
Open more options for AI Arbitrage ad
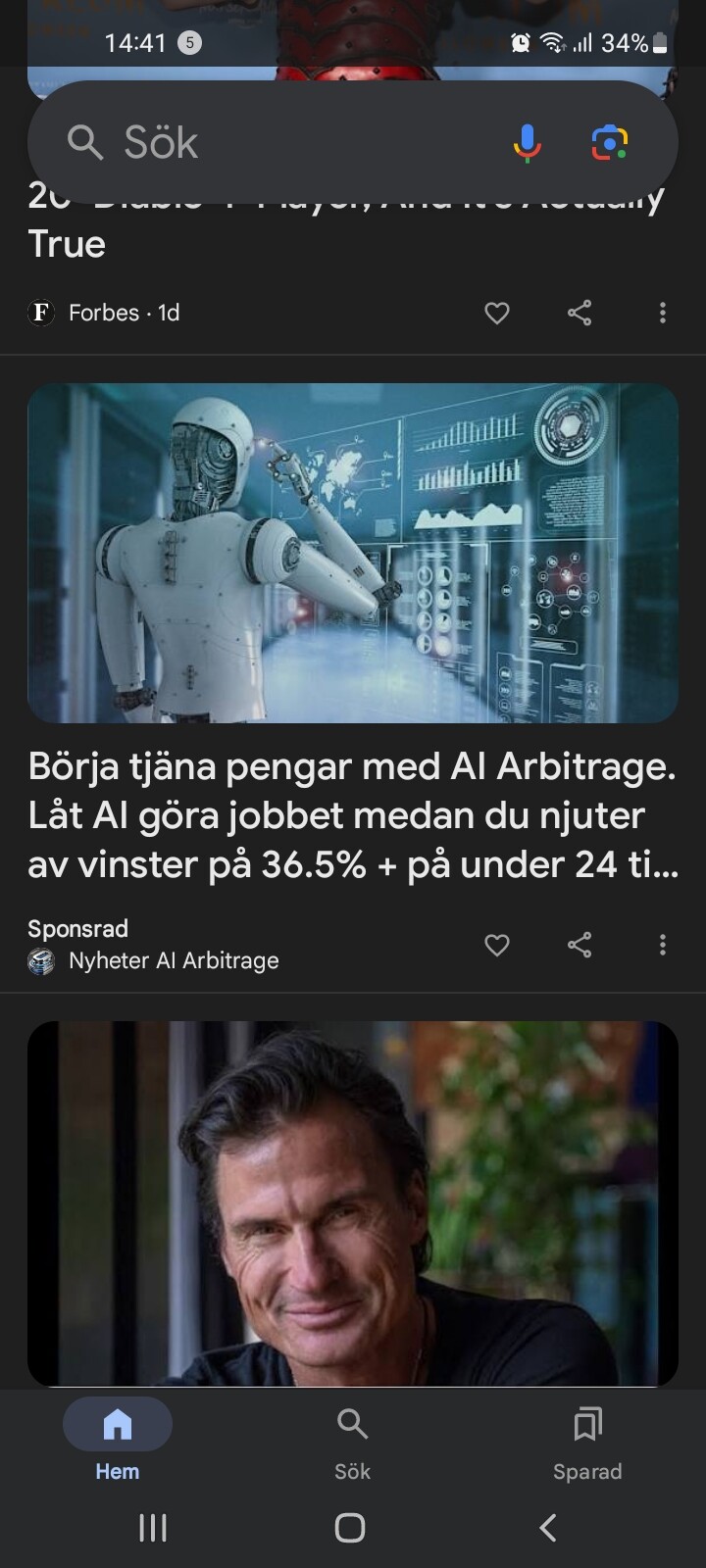[663, 945]
